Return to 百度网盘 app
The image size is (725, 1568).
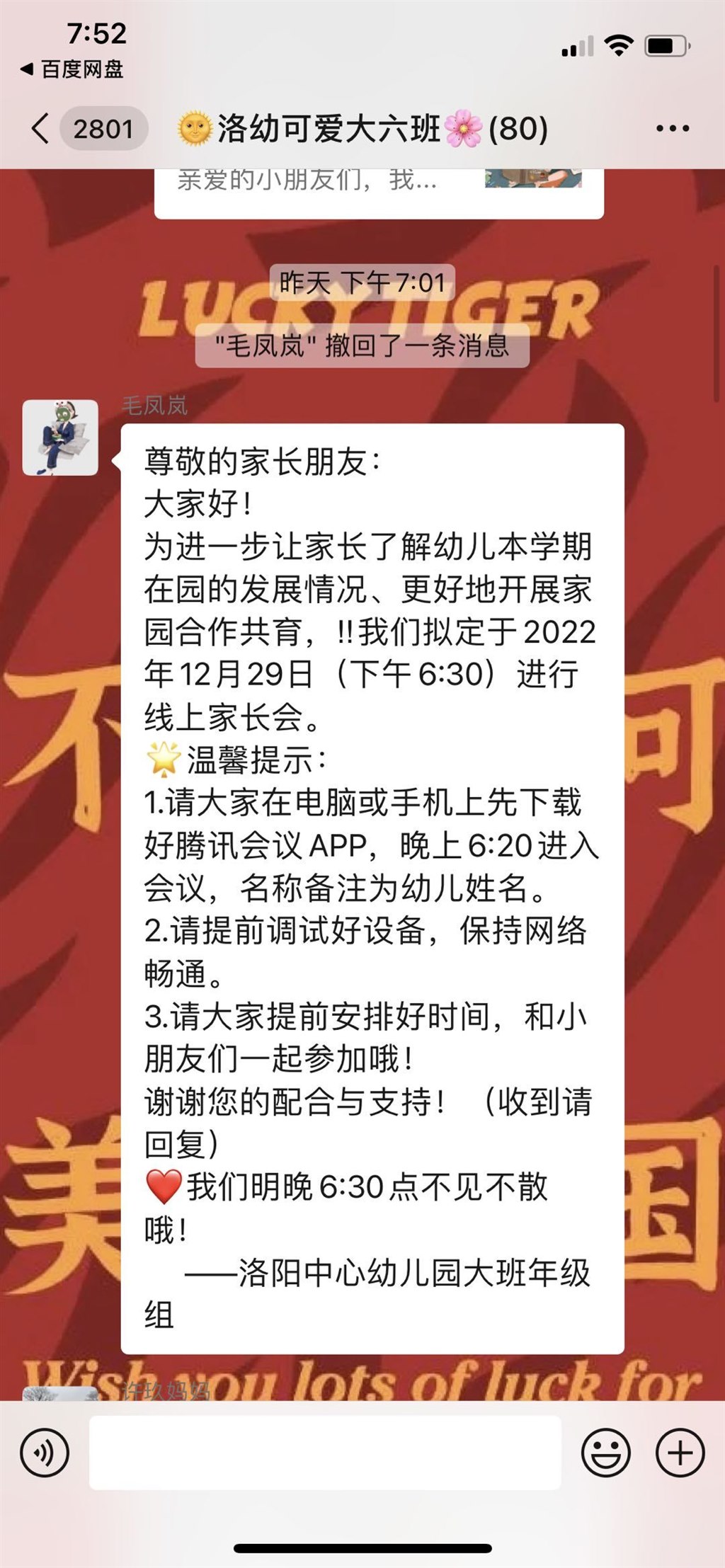72,69
